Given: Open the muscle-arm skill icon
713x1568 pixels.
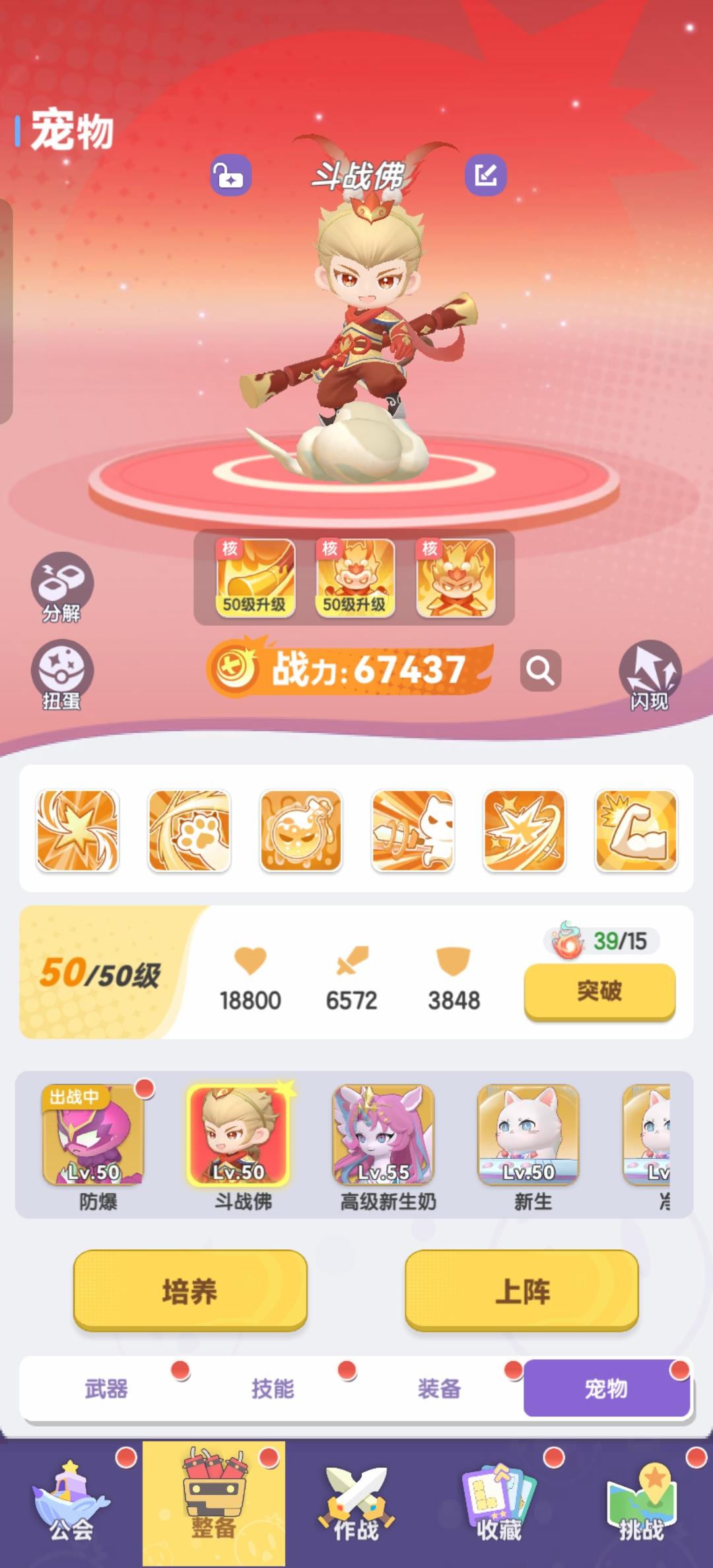Looking at the screenshot, I should pos(636,831).
